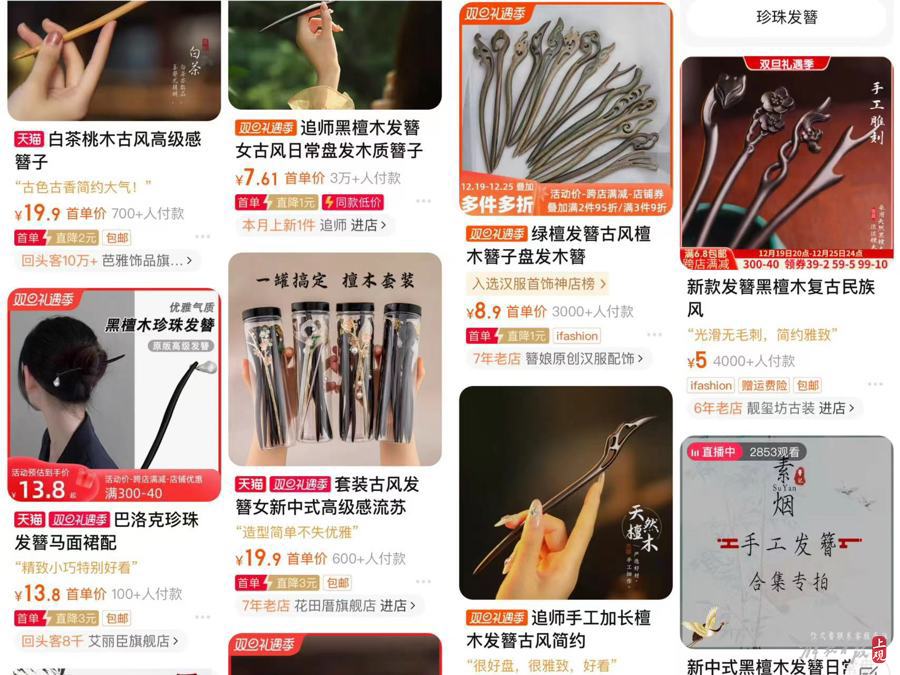This screenshot has height=675, width=900.
Task: Open the 入选汉服首饰神店榜 ranking link
Action: pyautogui.click(x=539, y=284)
